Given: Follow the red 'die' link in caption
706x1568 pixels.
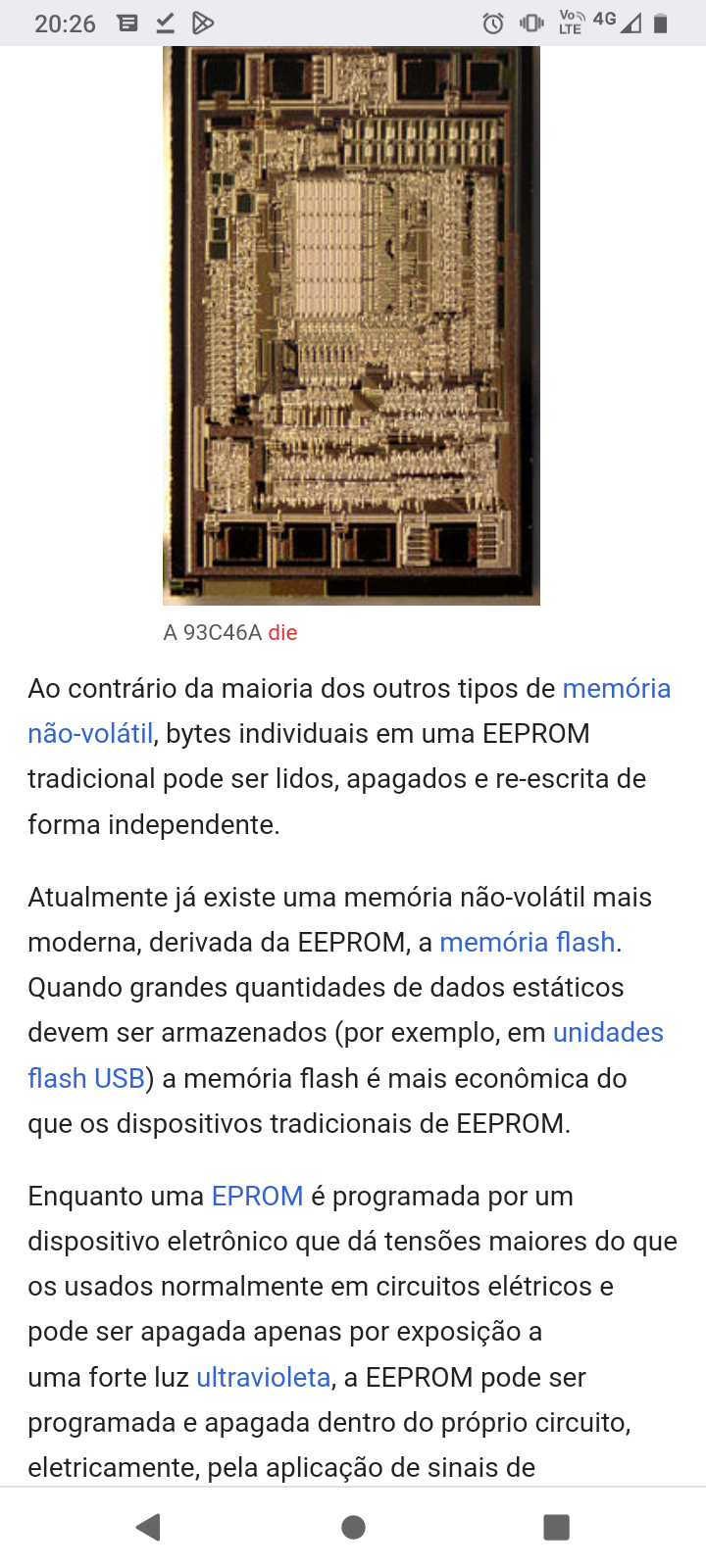Looking at the screenshot, I should tap(282, 633).
